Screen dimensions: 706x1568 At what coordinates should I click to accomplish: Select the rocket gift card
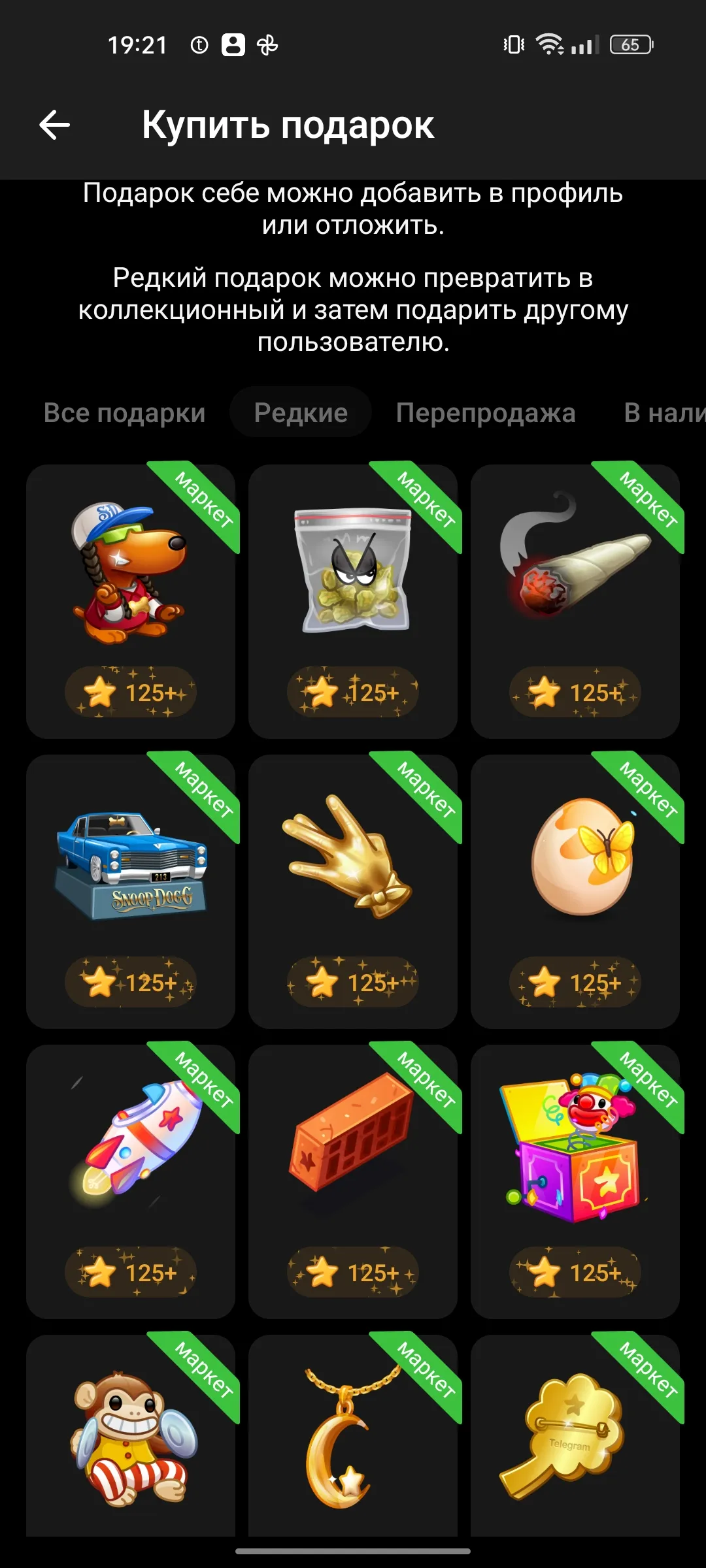coord(131,1181)
